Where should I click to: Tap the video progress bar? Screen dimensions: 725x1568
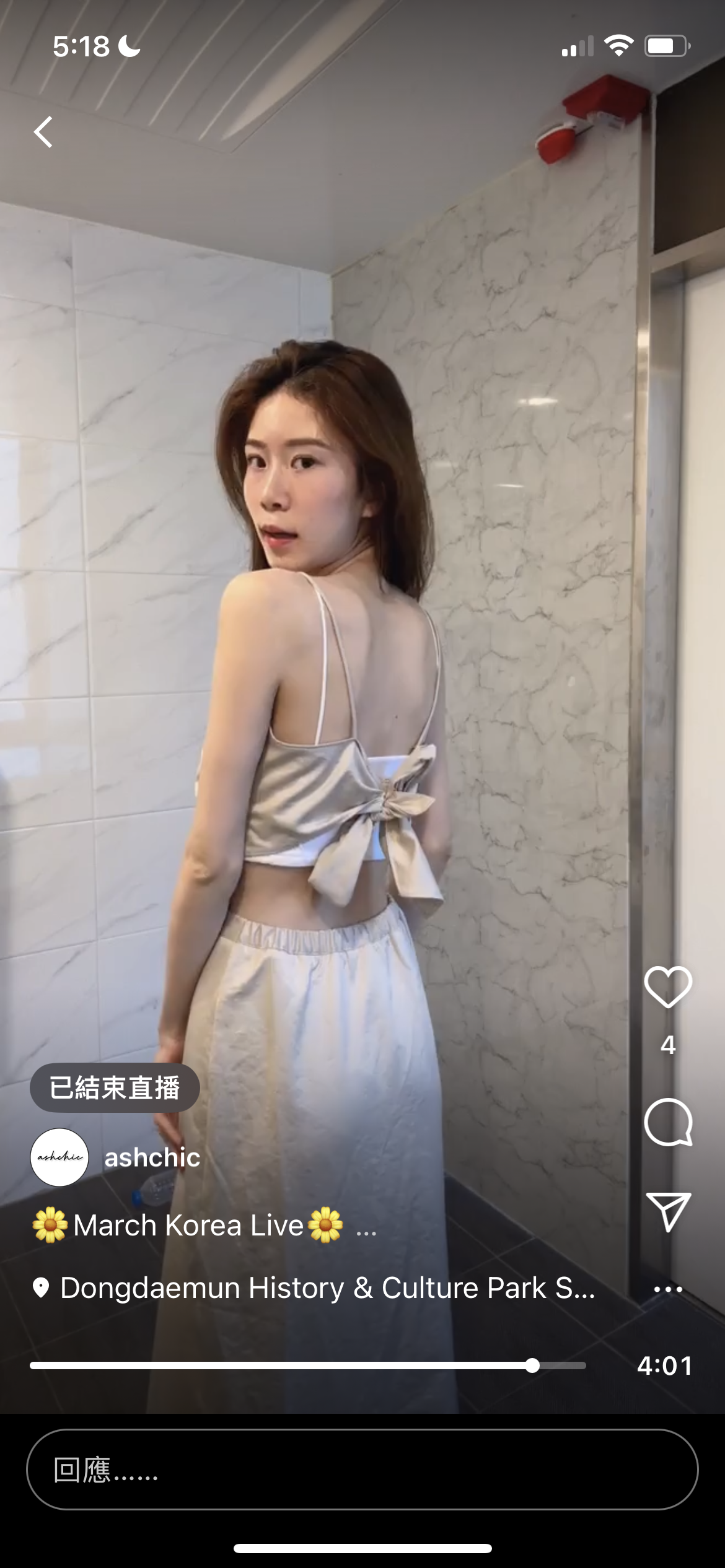click(307, 1365)
